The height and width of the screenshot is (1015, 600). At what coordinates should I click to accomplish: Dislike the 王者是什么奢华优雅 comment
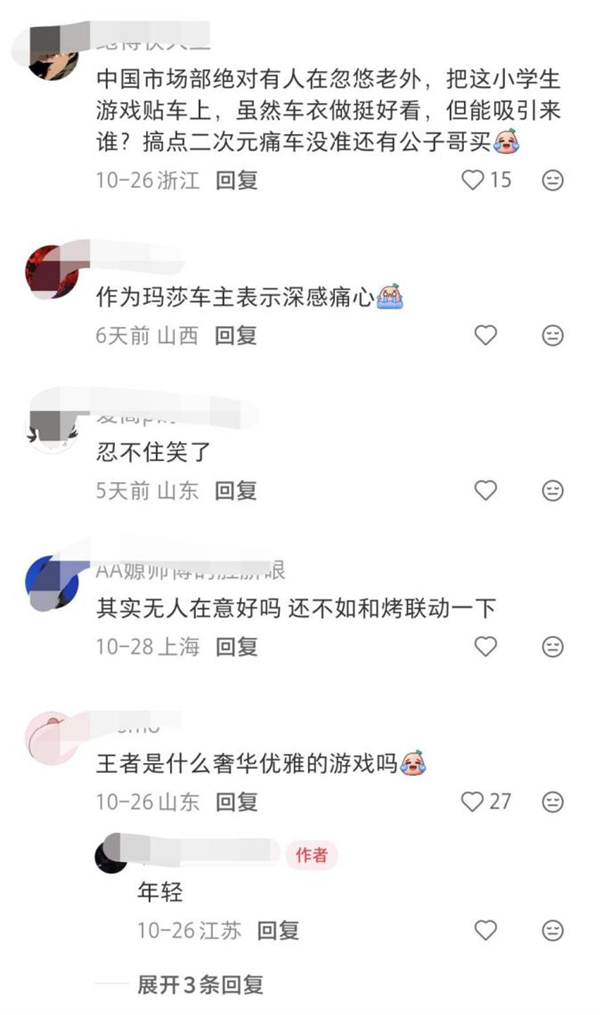point(552,801)
